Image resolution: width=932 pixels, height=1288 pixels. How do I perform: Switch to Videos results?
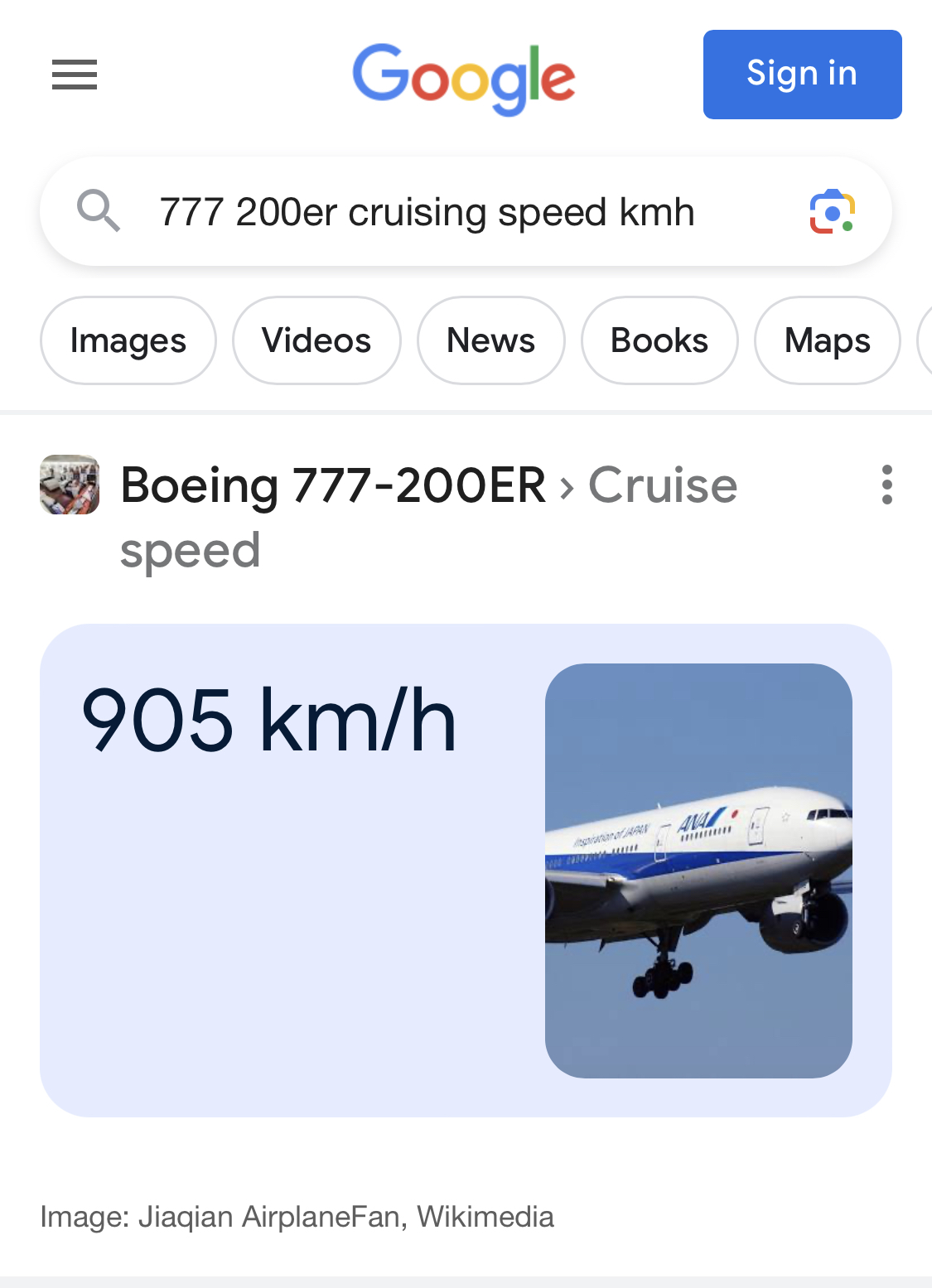coord(316,340)
